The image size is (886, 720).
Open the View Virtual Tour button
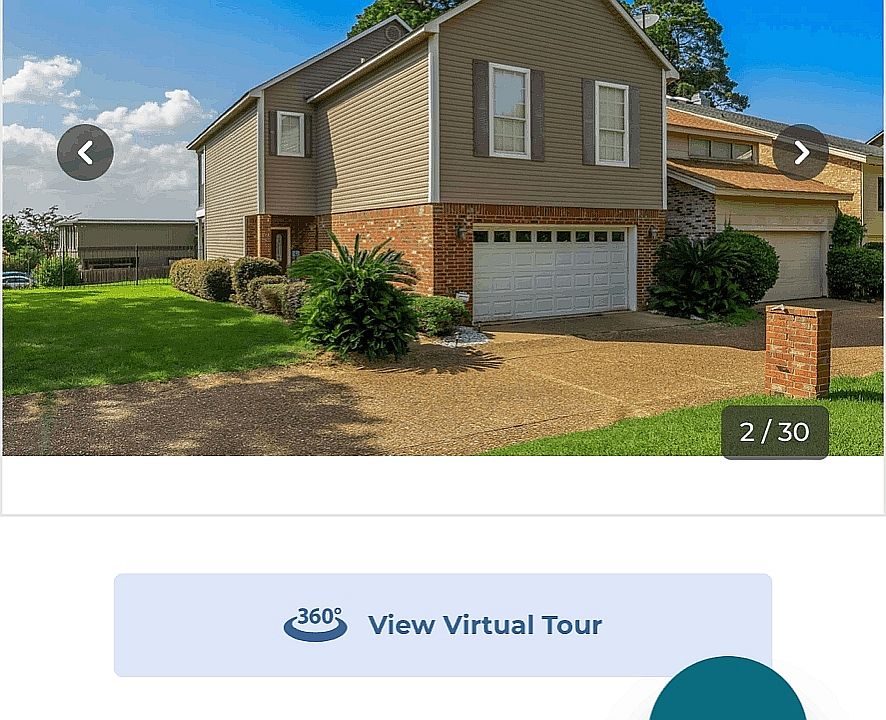pyautogui.click(x=442, y=625)
